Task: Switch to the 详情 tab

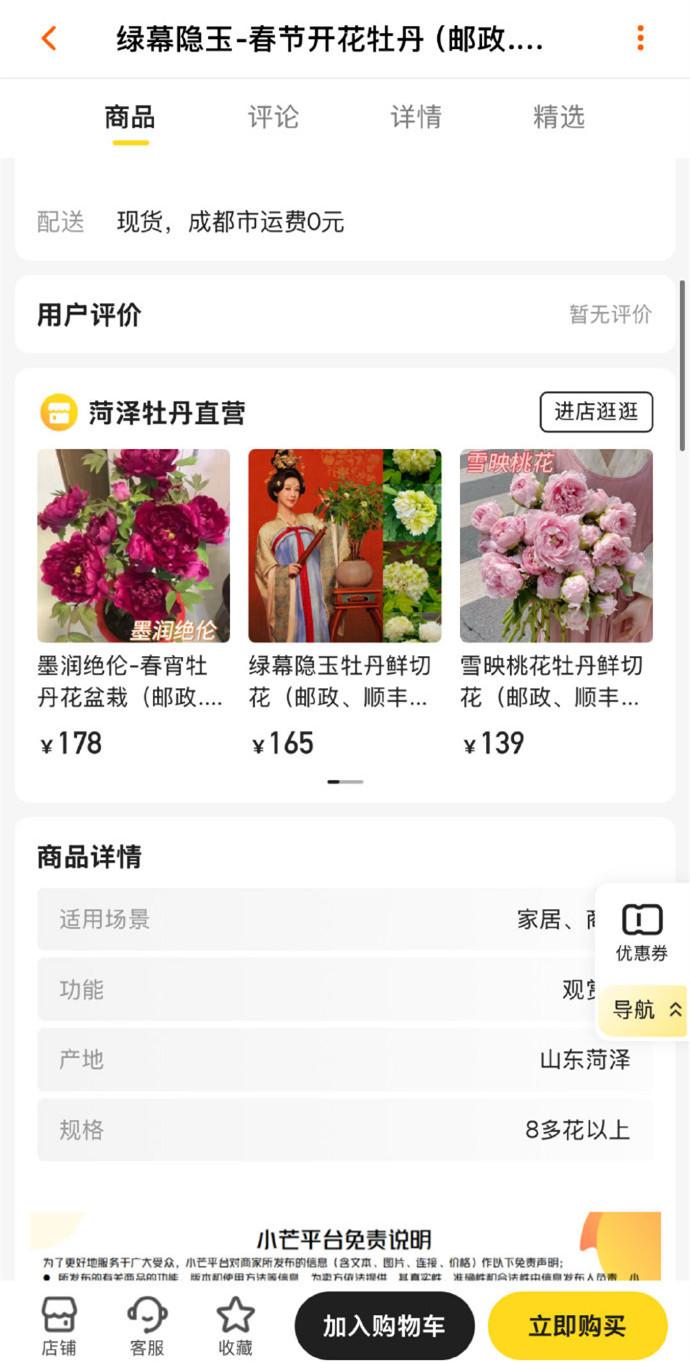Action: pos(416,117)
